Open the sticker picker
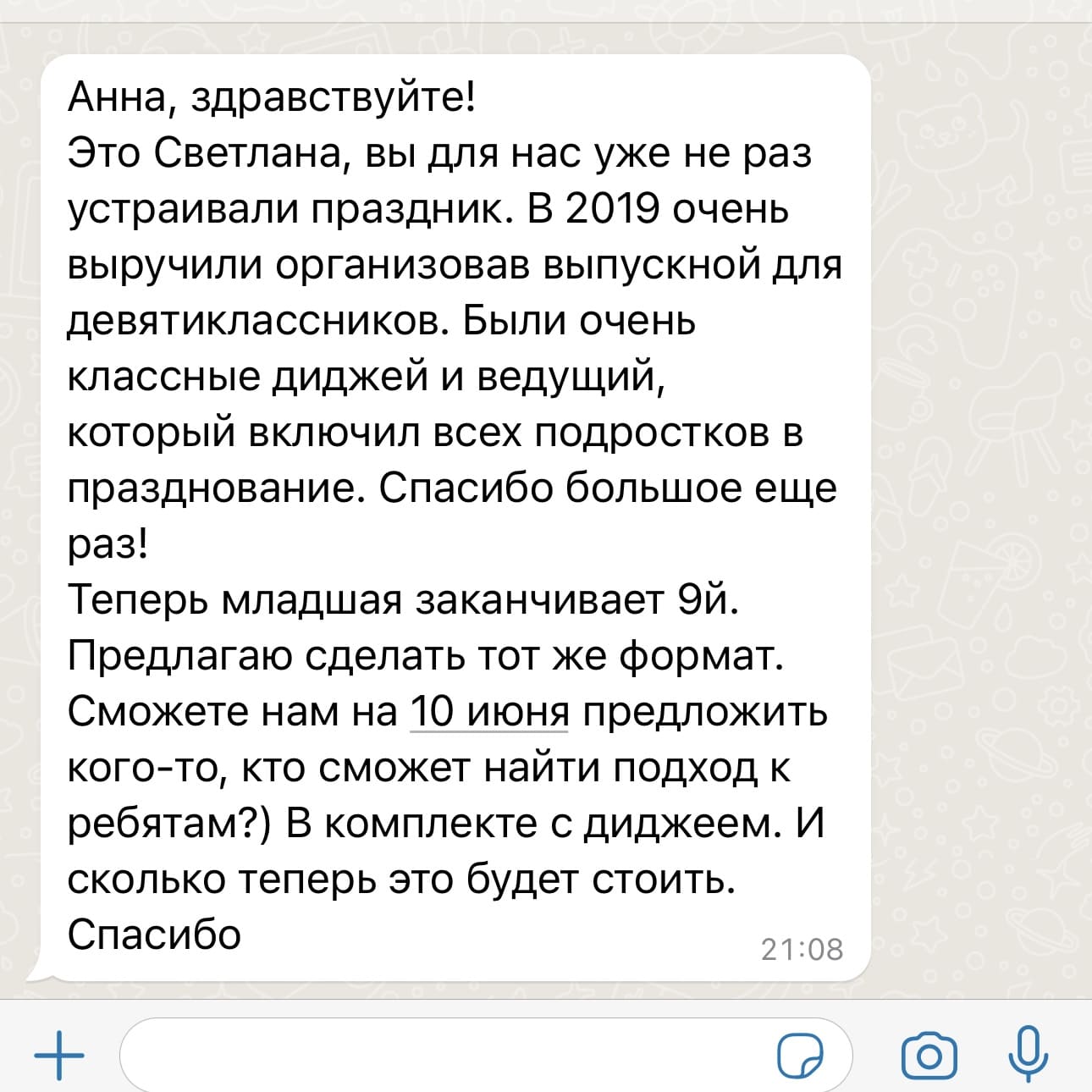Image resolution: width=1092 pixels, height=1092 pixels. pyautogui.click(x=800, y=1056)
